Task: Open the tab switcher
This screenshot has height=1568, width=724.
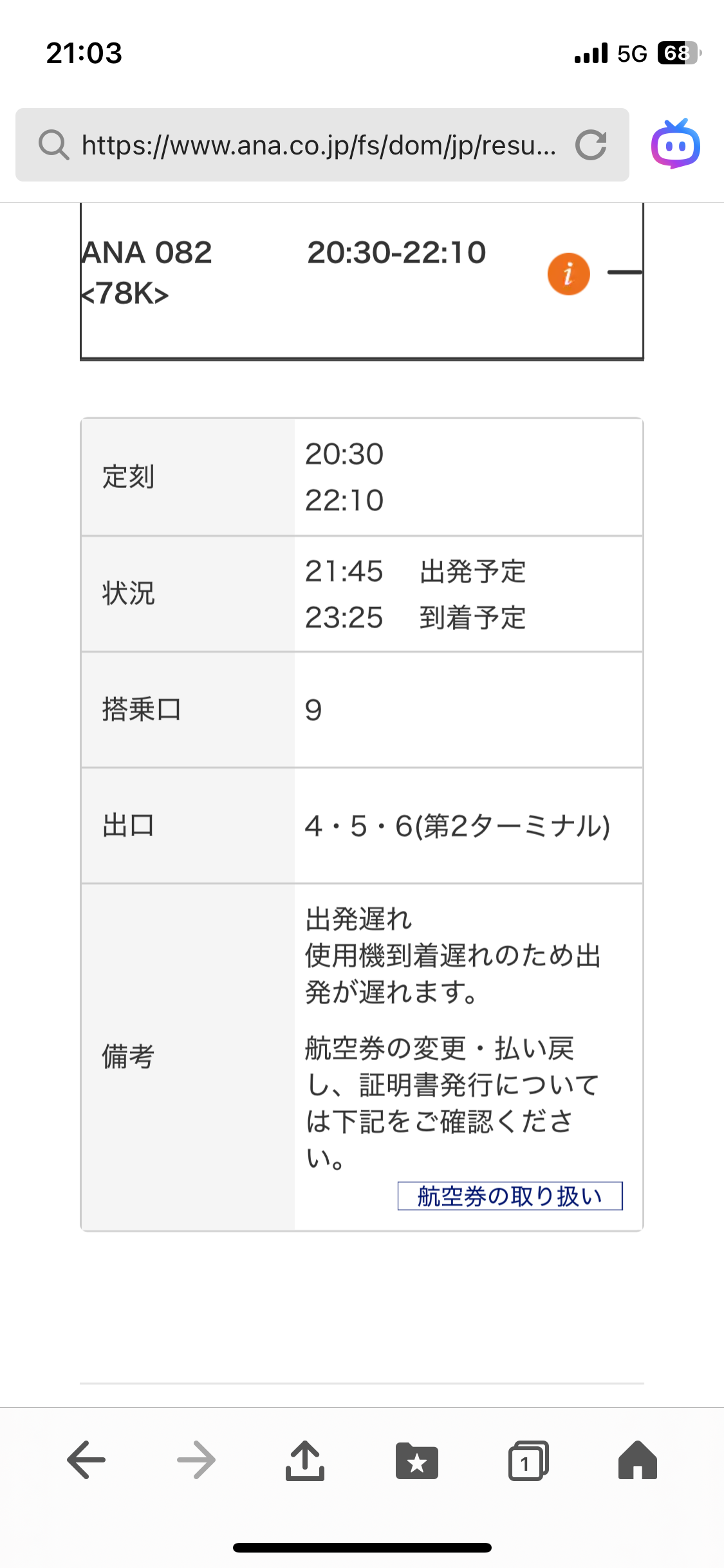Action: click(528, 1460)
